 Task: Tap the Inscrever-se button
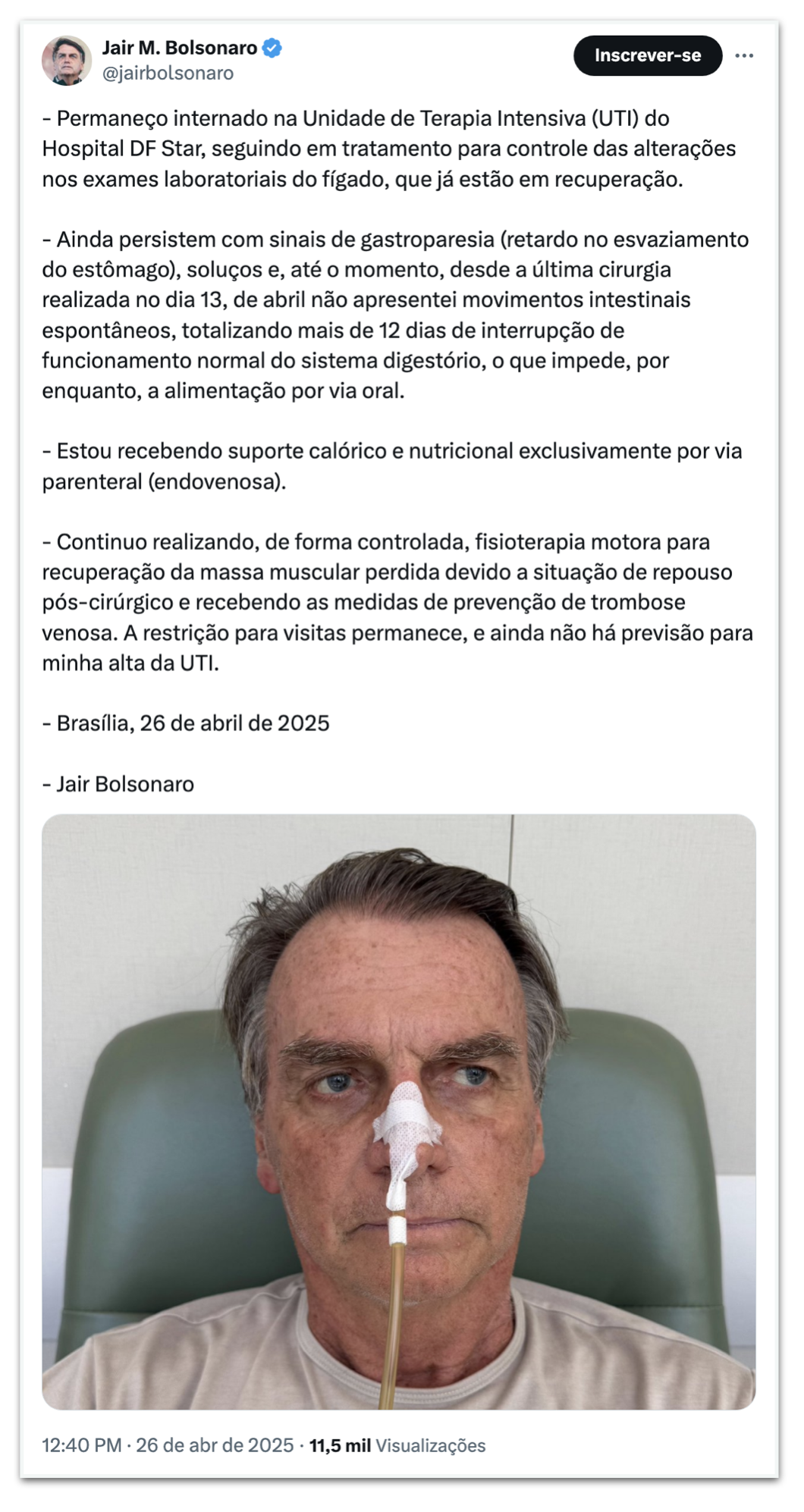[647, 55]
